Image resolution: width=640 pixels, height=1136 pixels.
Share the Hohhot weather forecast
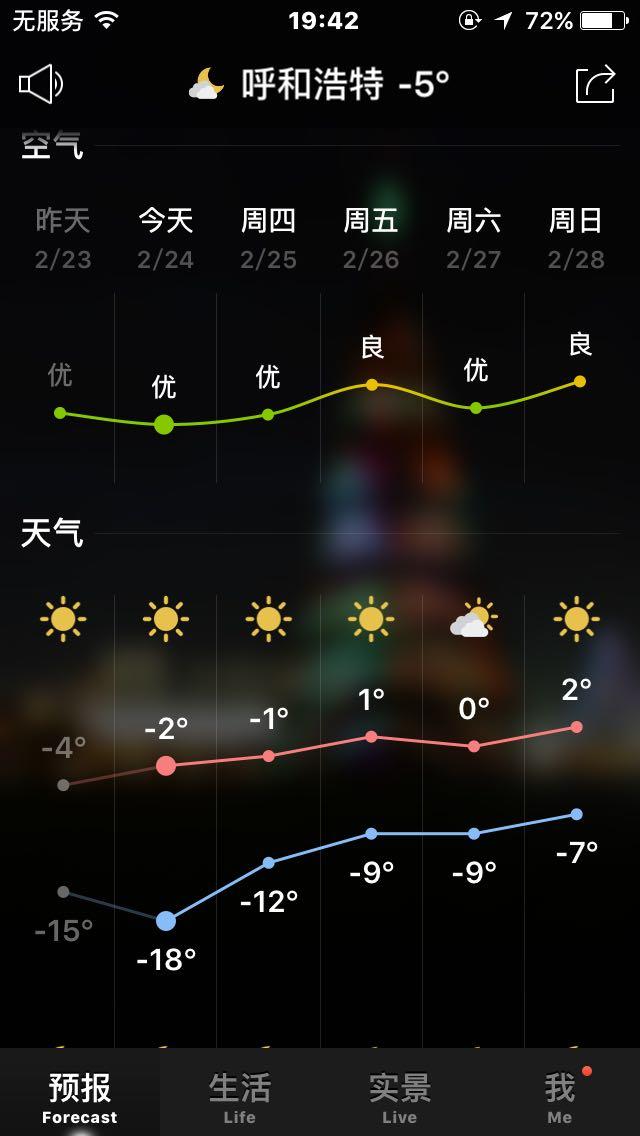pos(596,84)
